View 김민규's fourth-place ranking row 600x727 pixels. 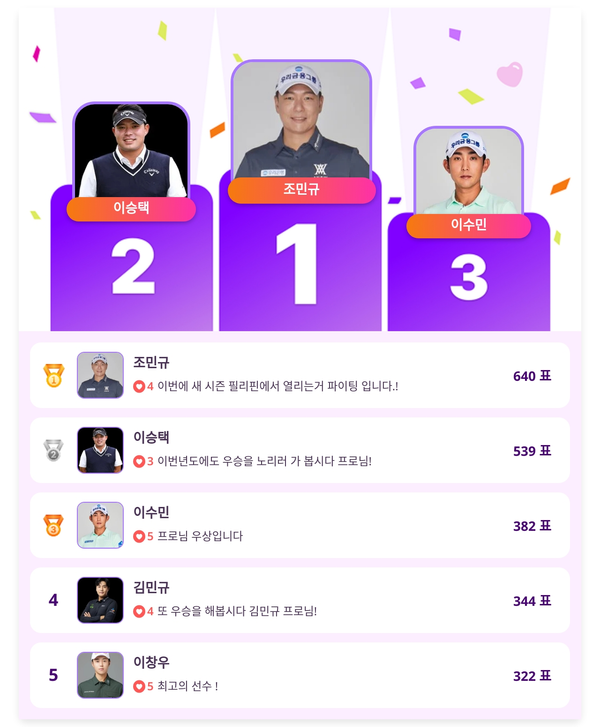300,600
